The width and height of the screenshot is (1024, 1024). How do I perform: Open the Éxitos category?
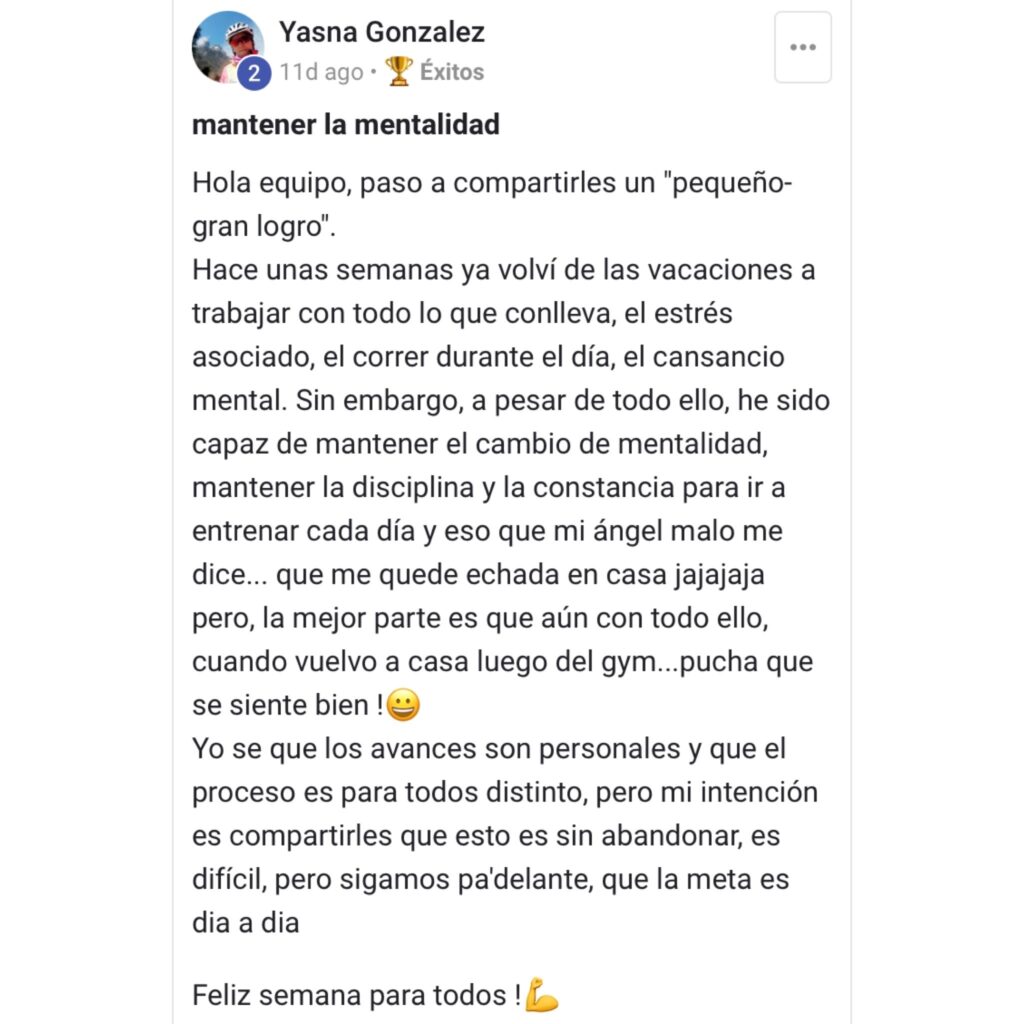pos(451,72)
